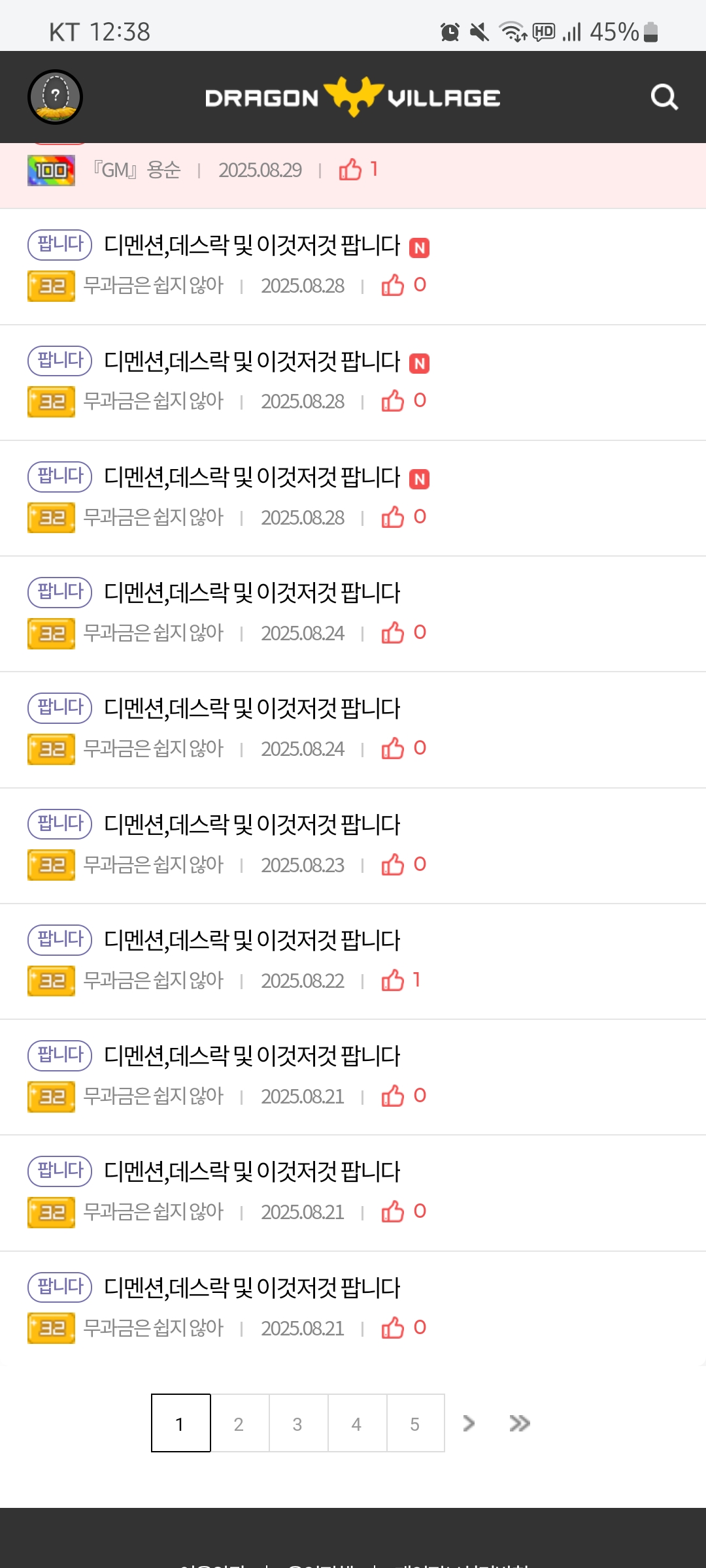Open the Dragon Village home logo
706x1568 pixels.
(353, 97)
